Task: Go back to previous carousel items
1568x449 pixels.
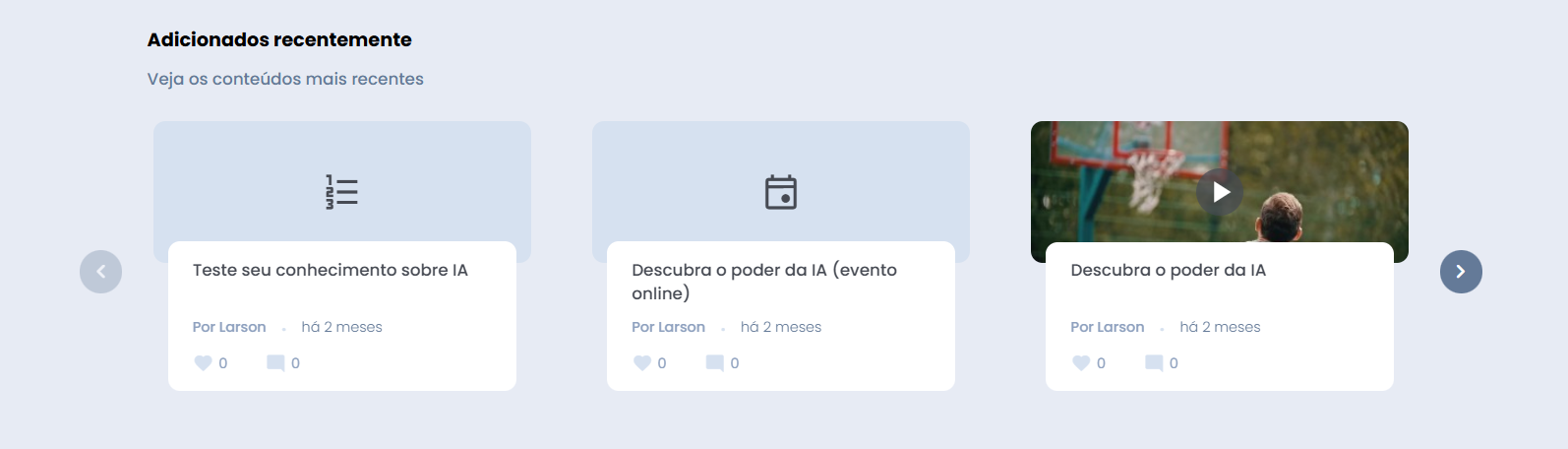Action: point(100,272)
